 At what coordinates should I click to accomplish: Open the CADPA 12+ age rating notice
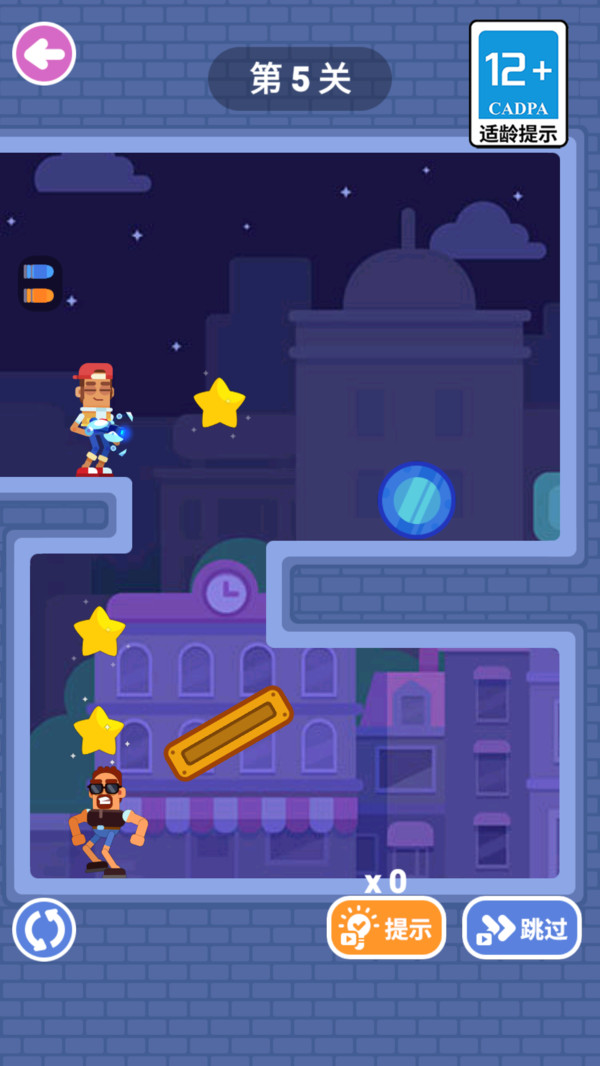[518, 84]
